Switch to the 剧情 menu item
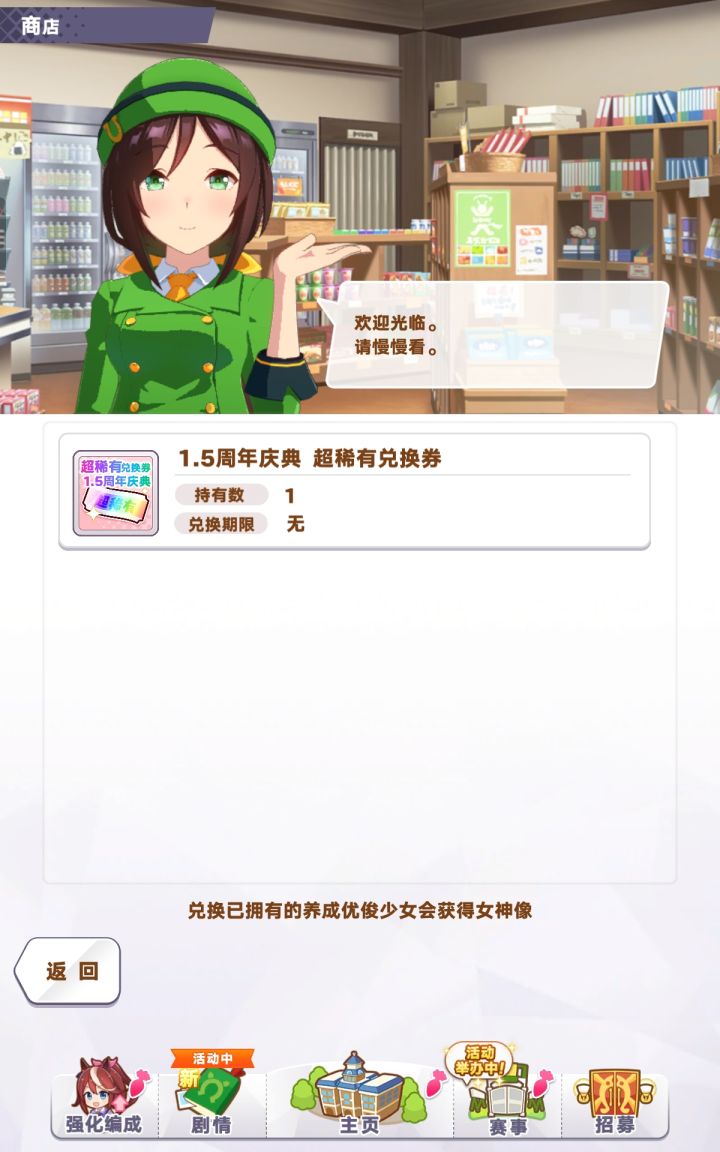720x1152 pixels. [x=211, y=1123]
